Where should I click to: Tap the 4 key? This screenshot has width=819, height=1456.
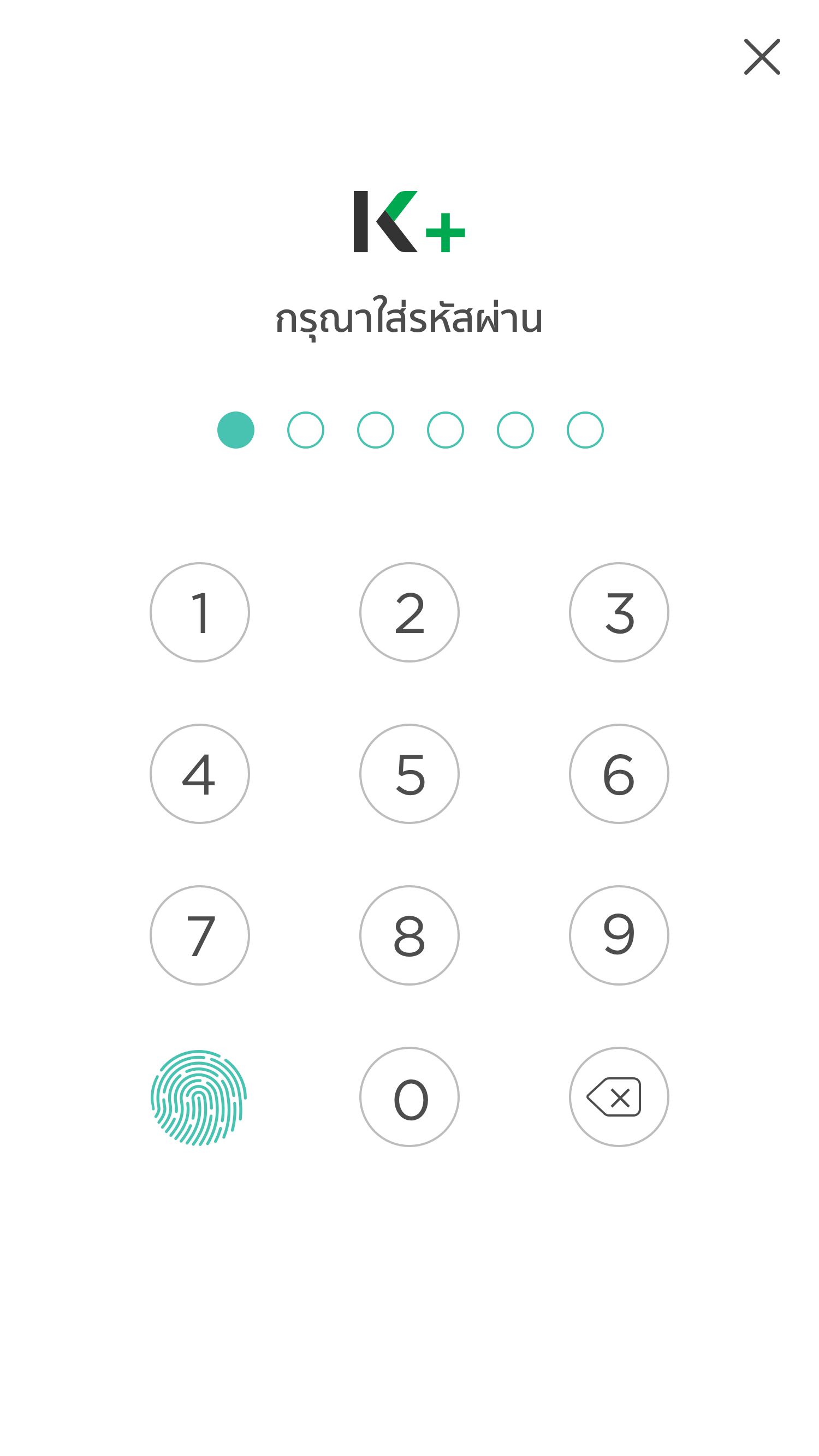pos(200,773)
